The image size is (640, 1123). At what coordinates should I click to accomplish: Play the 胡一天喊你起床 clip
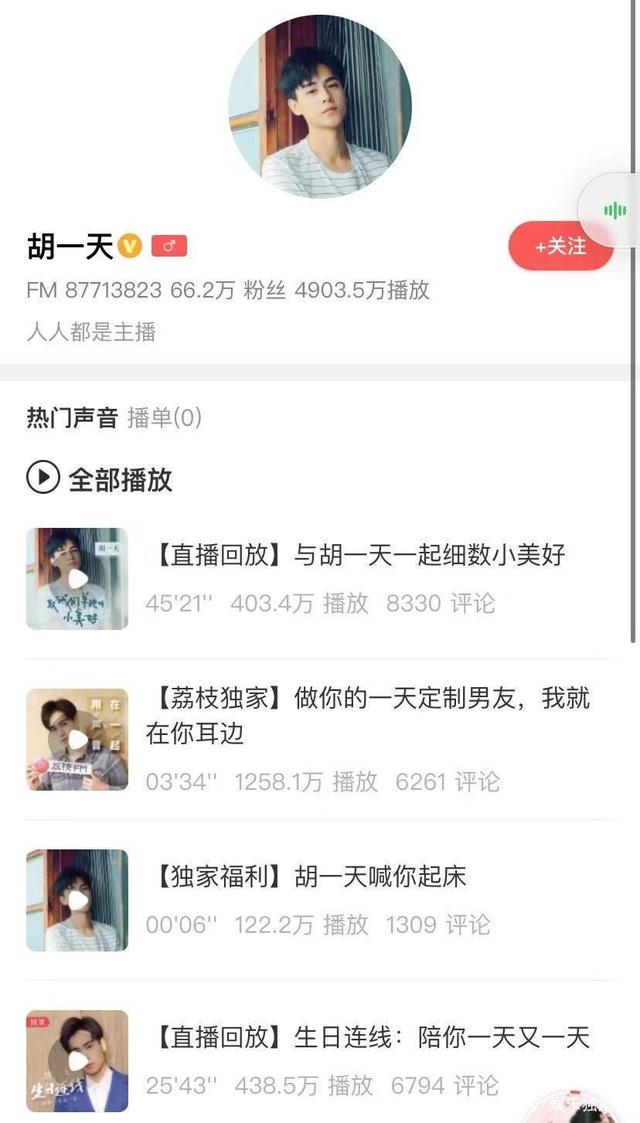(x=77, y=900)
